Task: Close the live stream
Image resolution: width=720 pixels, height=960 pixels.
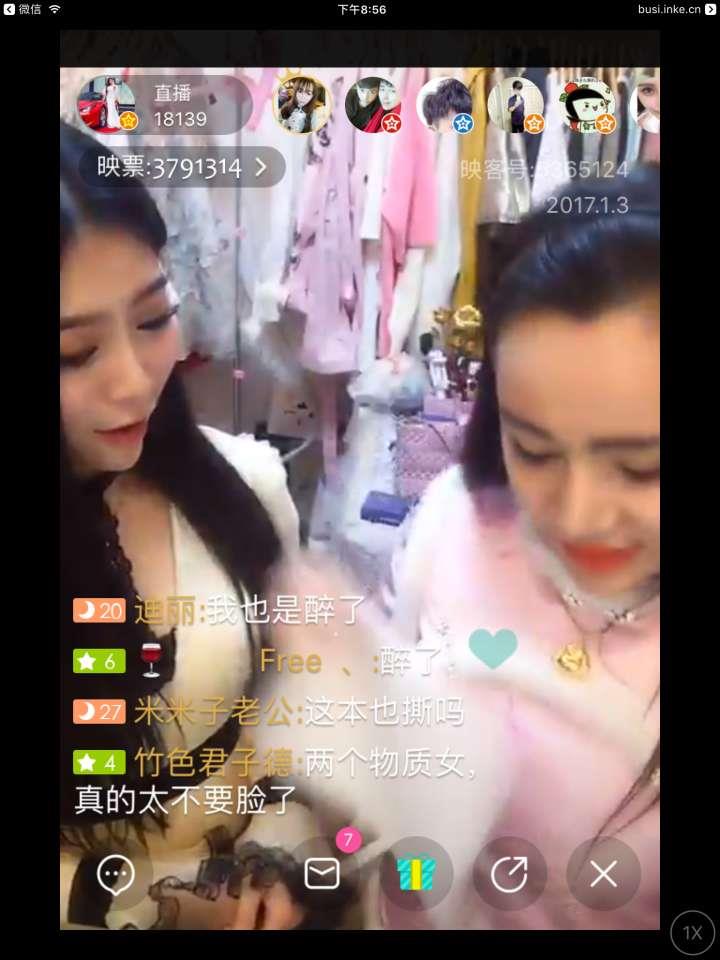Action: tap(603, 874)
